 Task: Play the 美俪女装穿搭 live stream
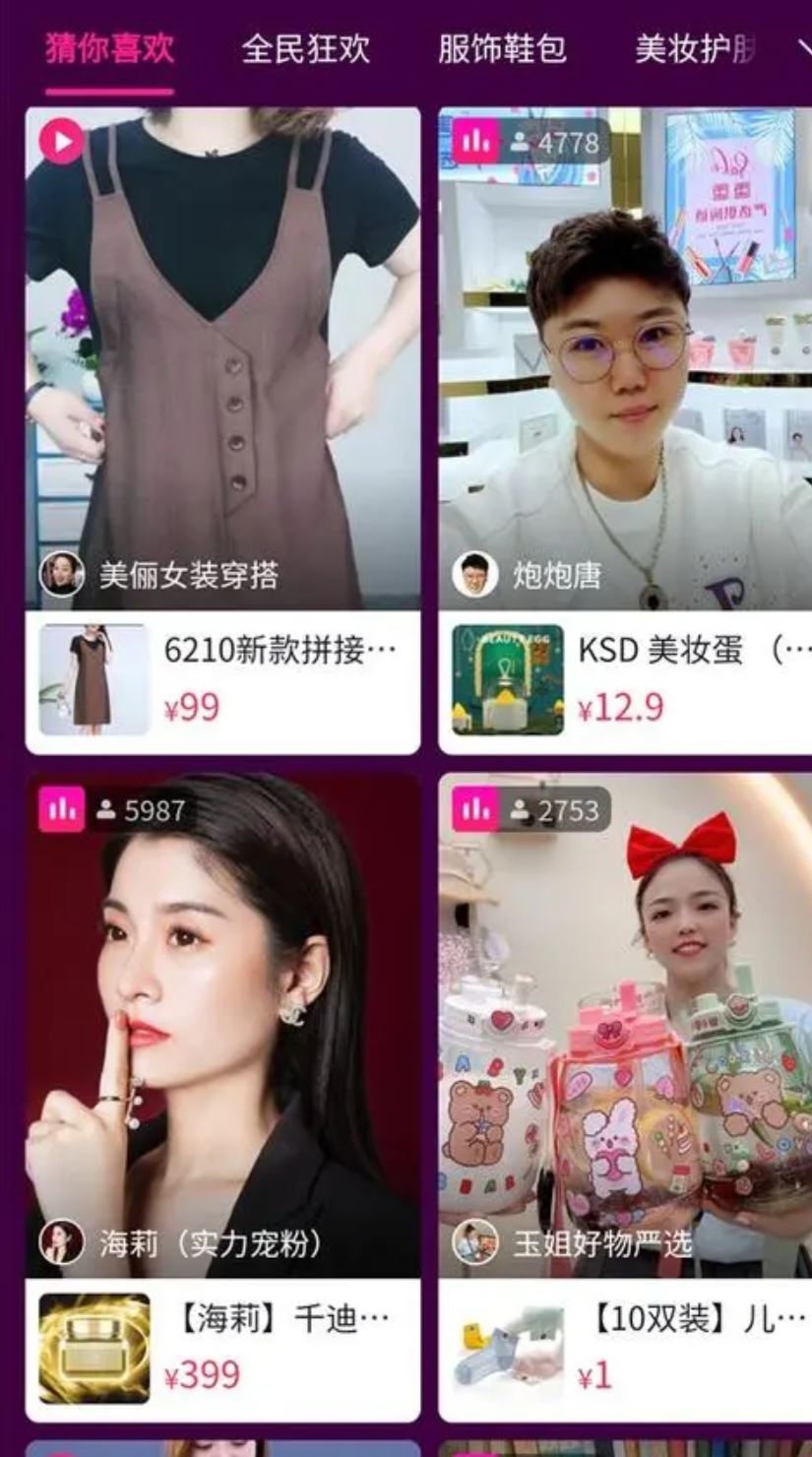pyautogui.click(x=63, y=140)
